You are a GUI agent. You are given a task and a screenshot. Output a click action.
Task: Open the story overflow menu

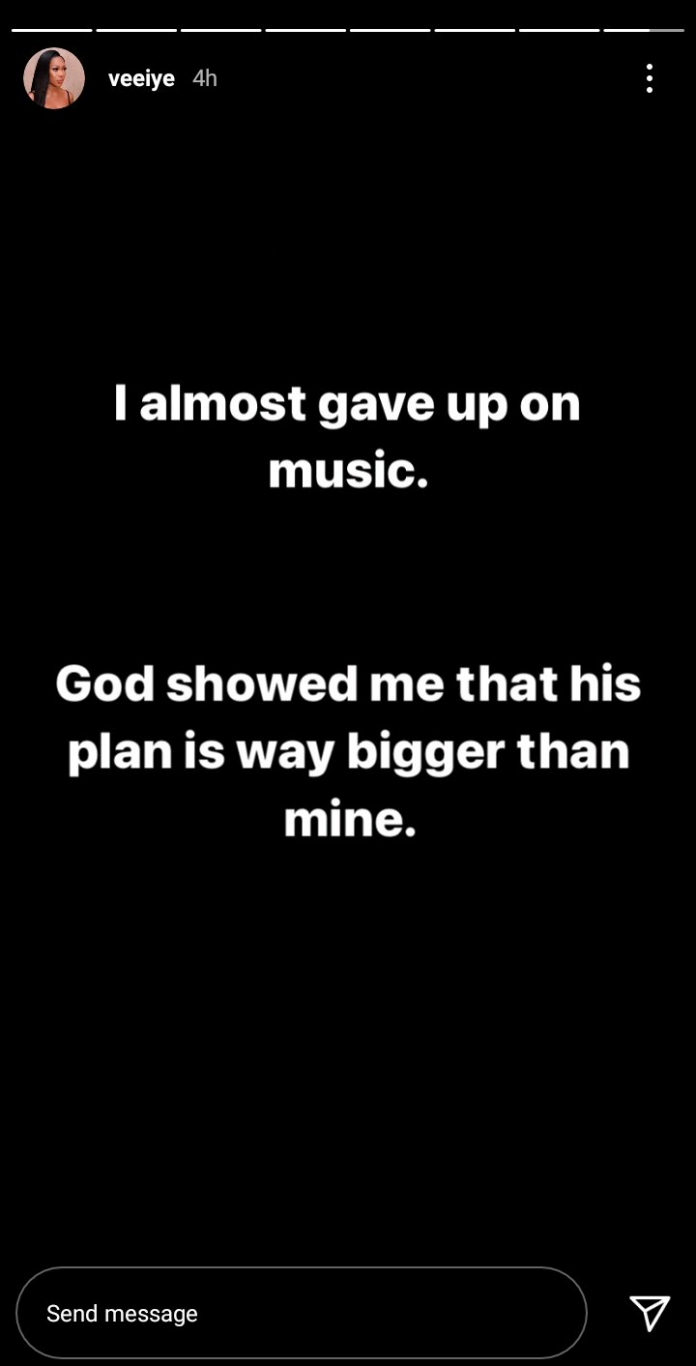coord(649,79)
